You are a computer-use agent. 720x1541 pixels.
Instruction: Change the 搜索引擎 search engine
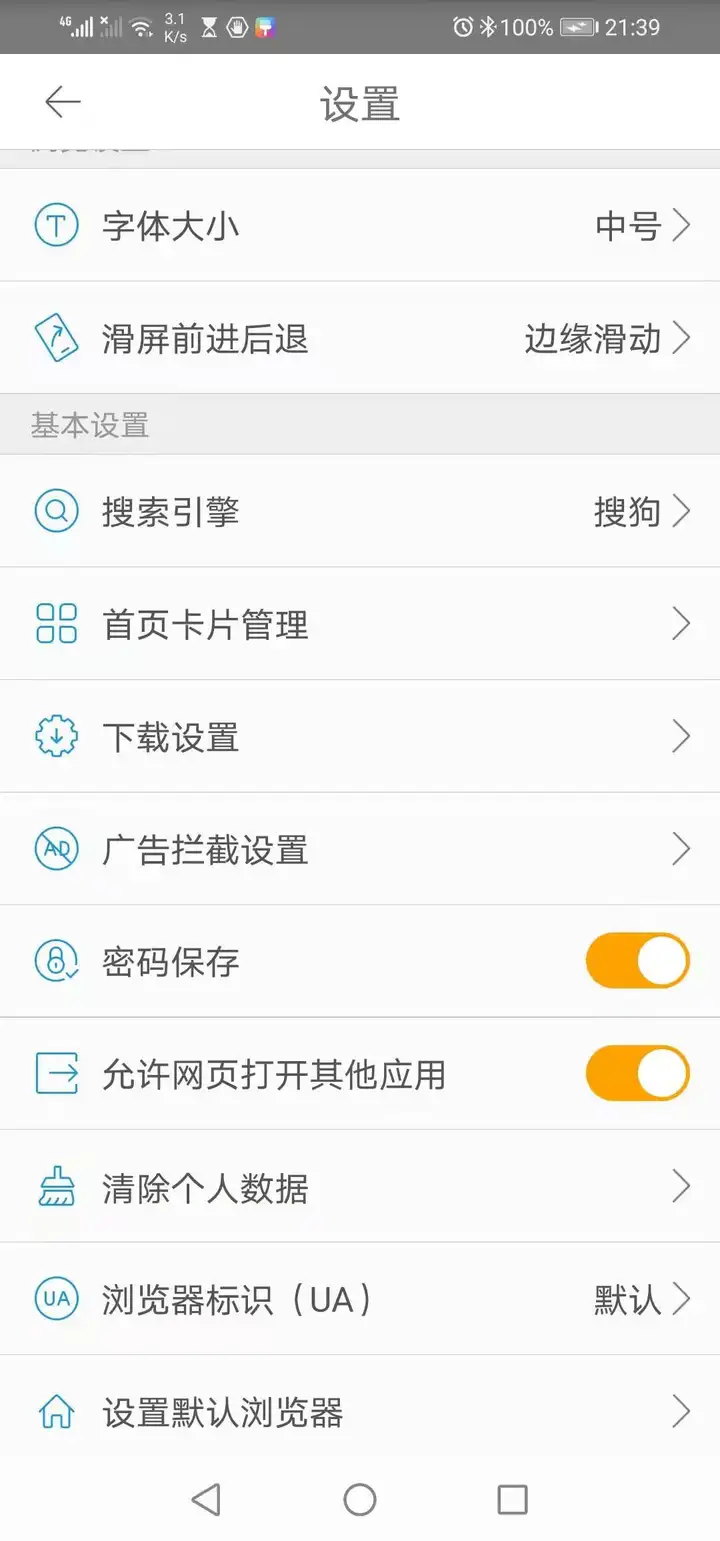click(x=360, y=511)
